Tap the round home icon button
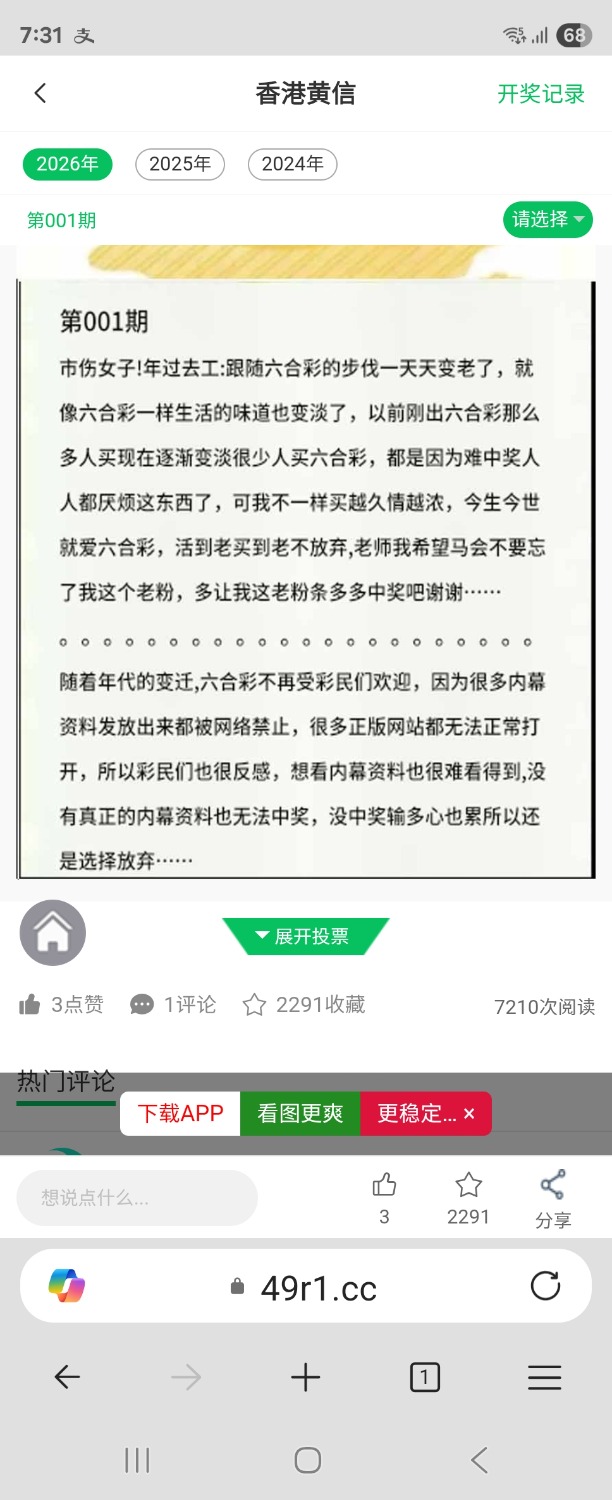 coord(52,933)
